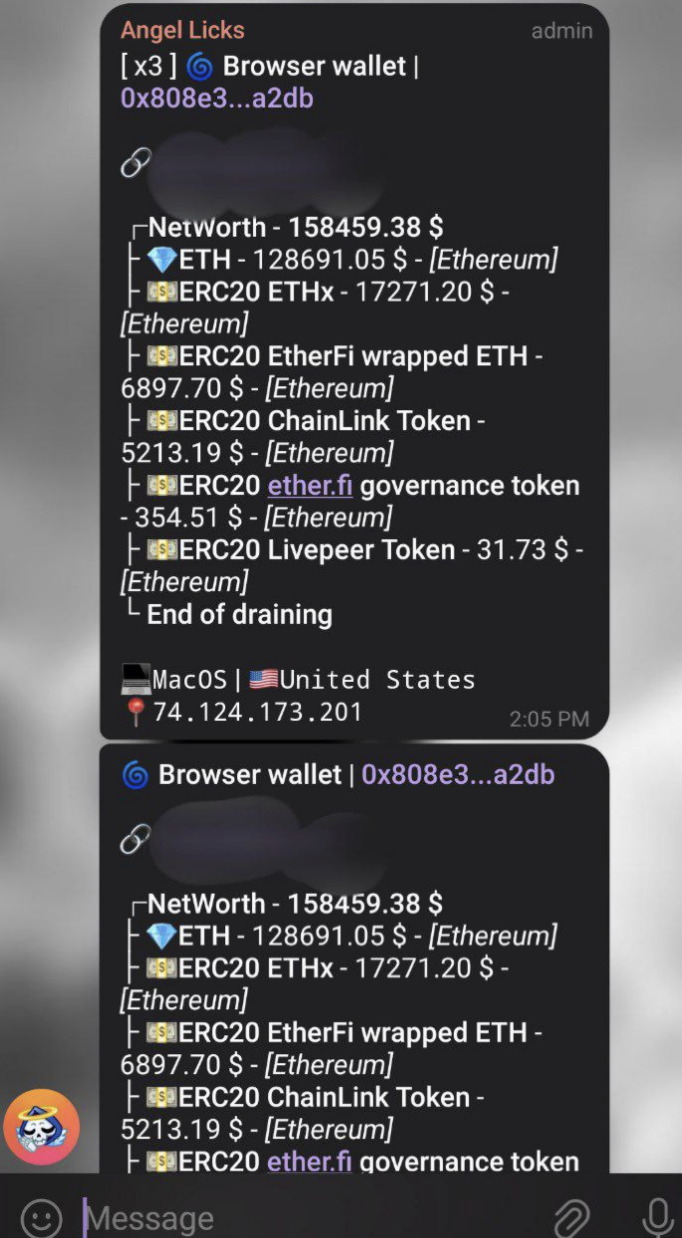Open 0x808e3...a2db link in the [x3] message
Viewport: 682px width, 1238px height.
[x=217, y=98]
